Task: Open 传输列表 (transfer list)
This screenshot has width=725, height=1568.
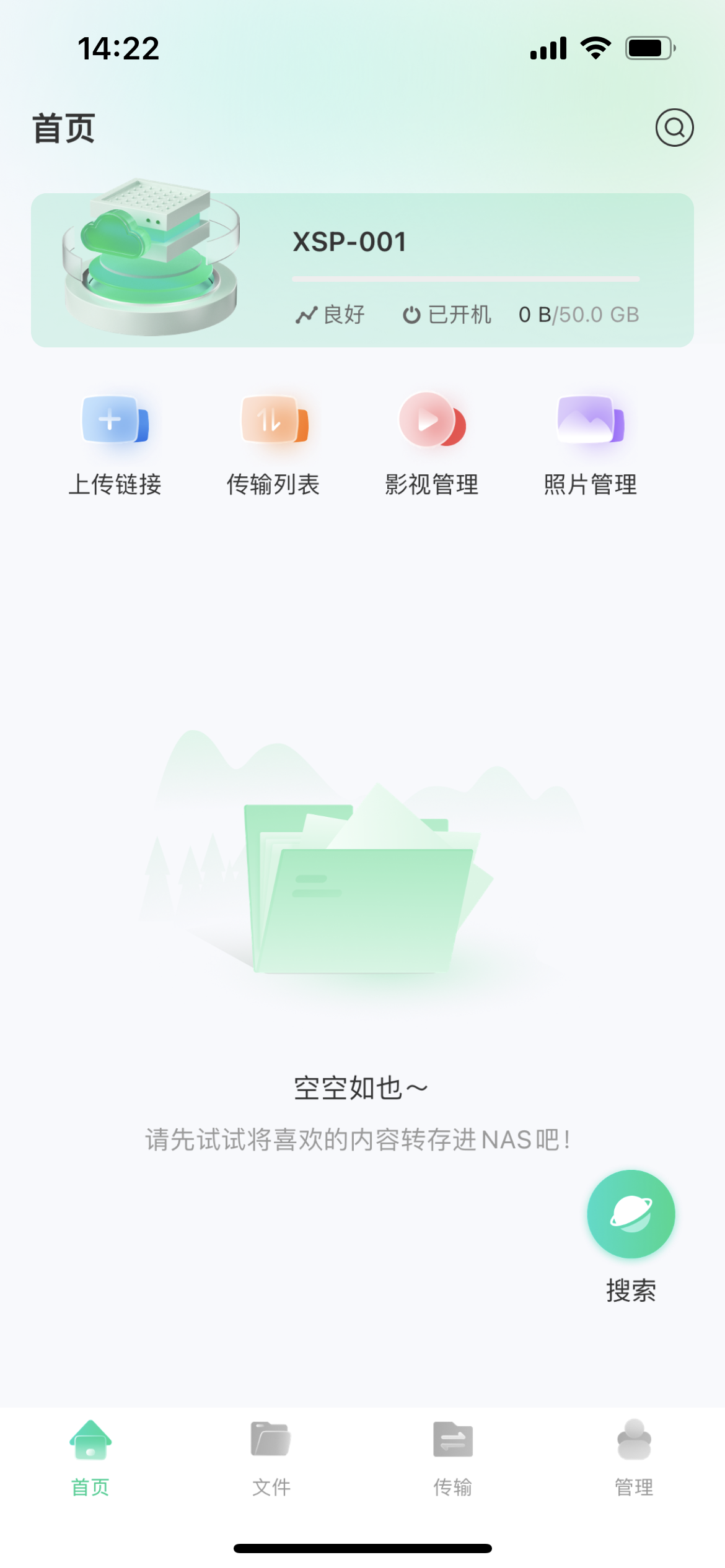Action: point(273,443)
